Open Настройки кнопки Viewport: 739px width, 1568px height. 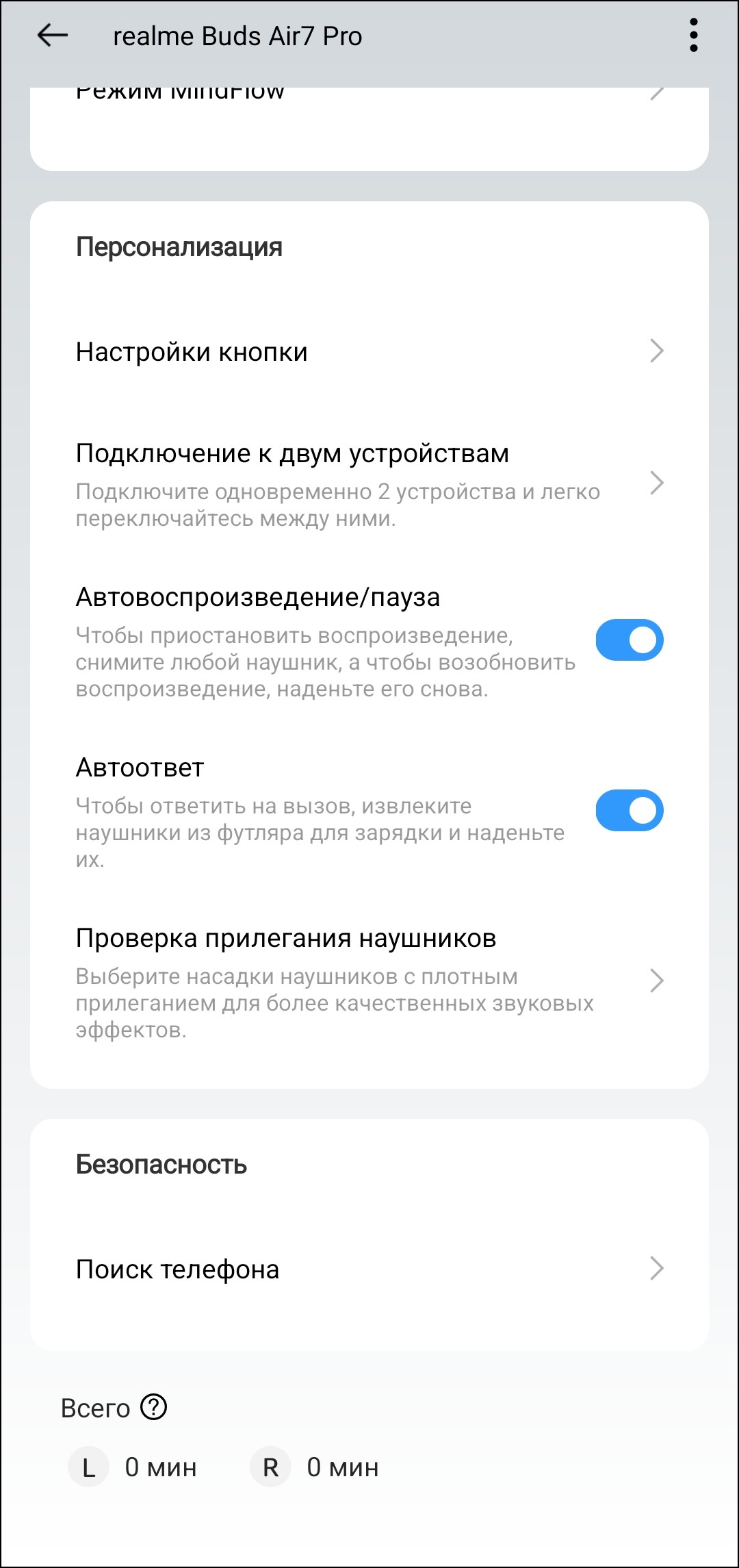tap(369, 352)
